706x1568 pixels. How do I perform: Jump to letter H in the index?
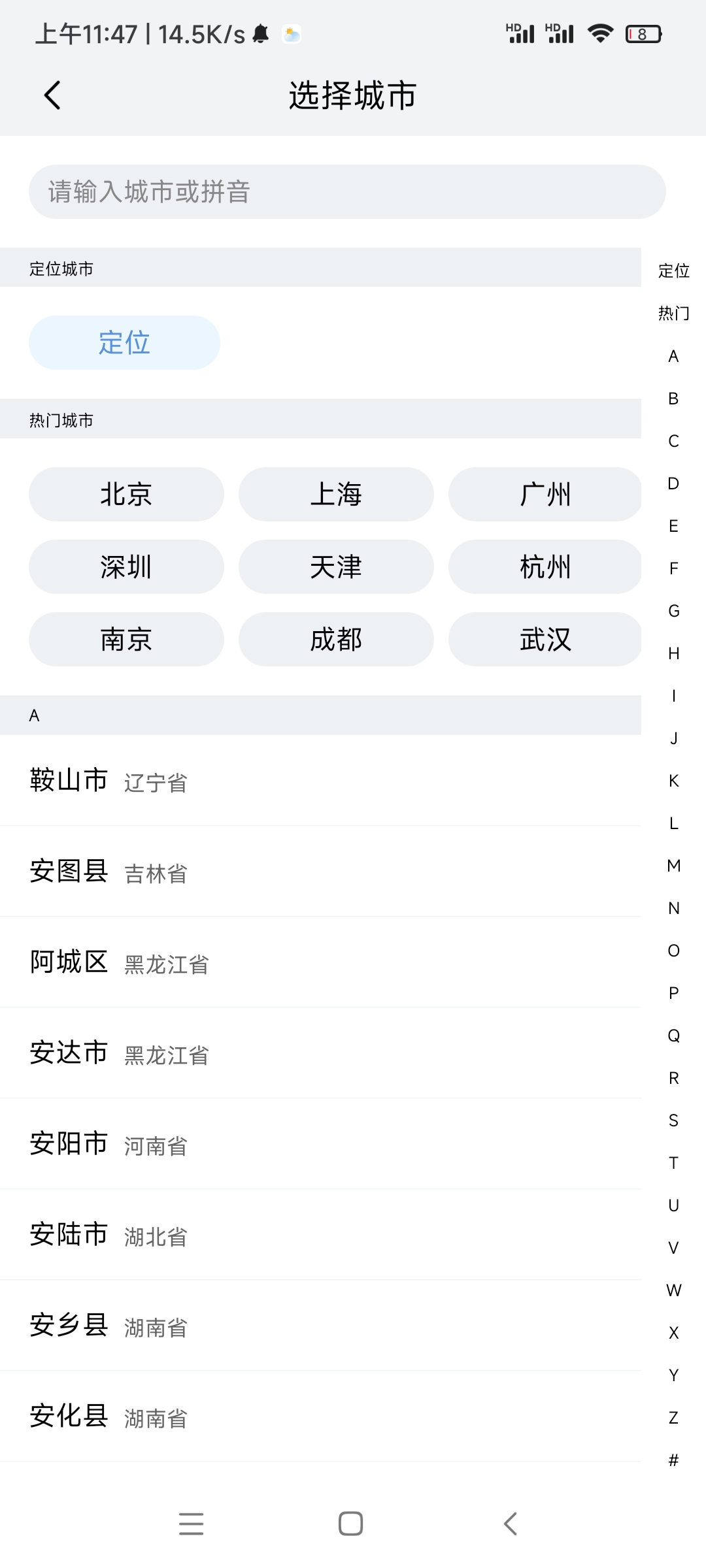(673, 653)
